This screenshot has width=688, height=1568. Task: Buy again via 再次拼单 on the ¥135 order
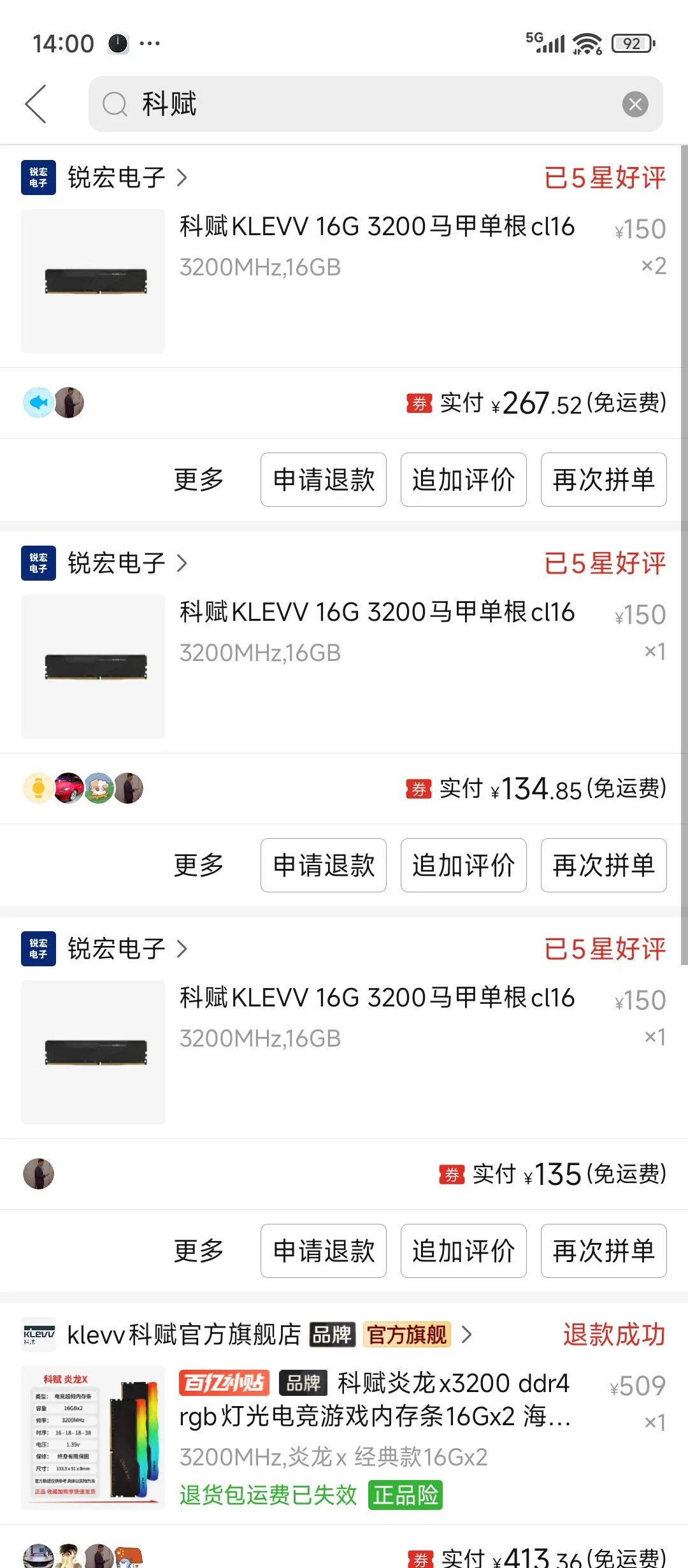tap(603, 1251)
